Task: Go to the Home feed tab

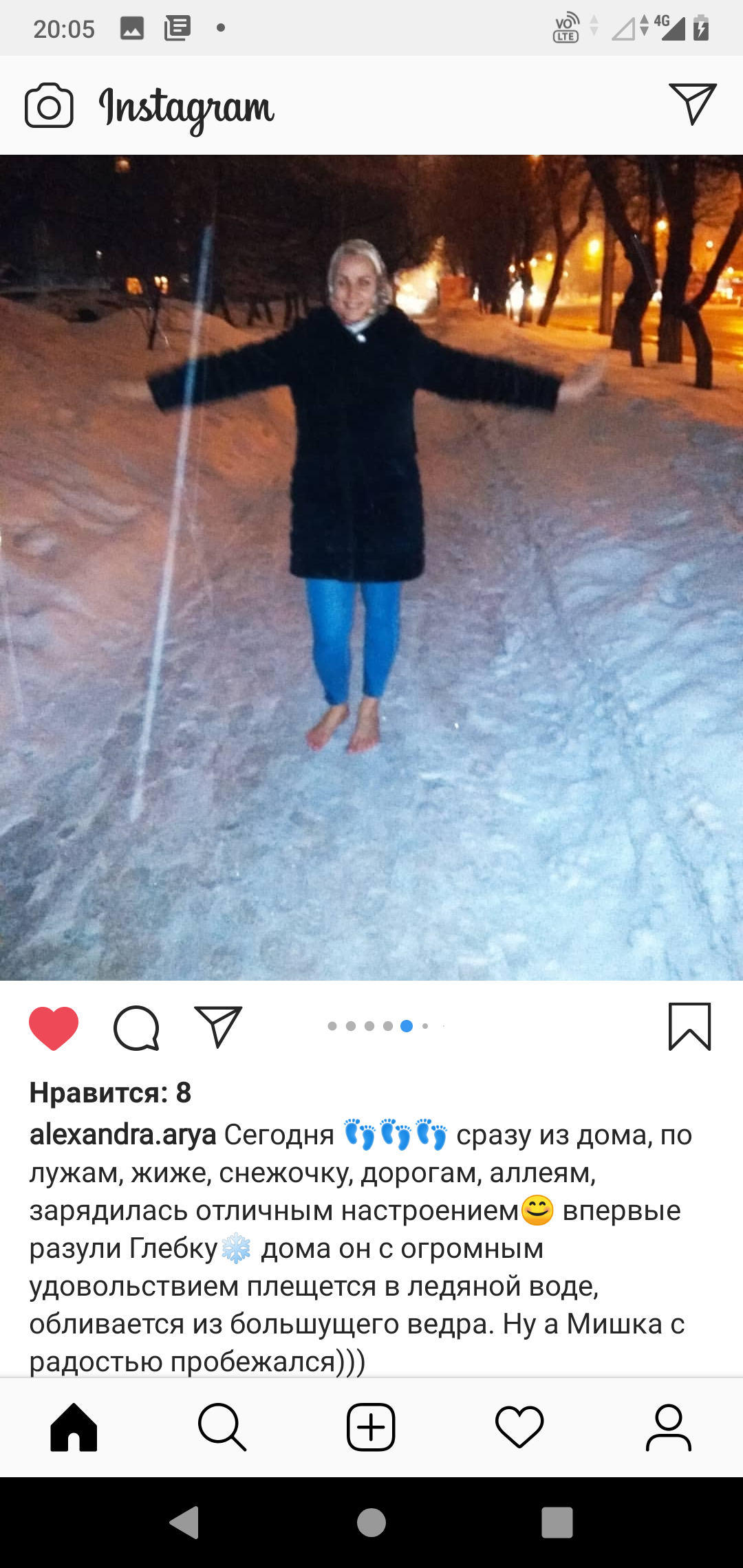Action: point(74,1427)
